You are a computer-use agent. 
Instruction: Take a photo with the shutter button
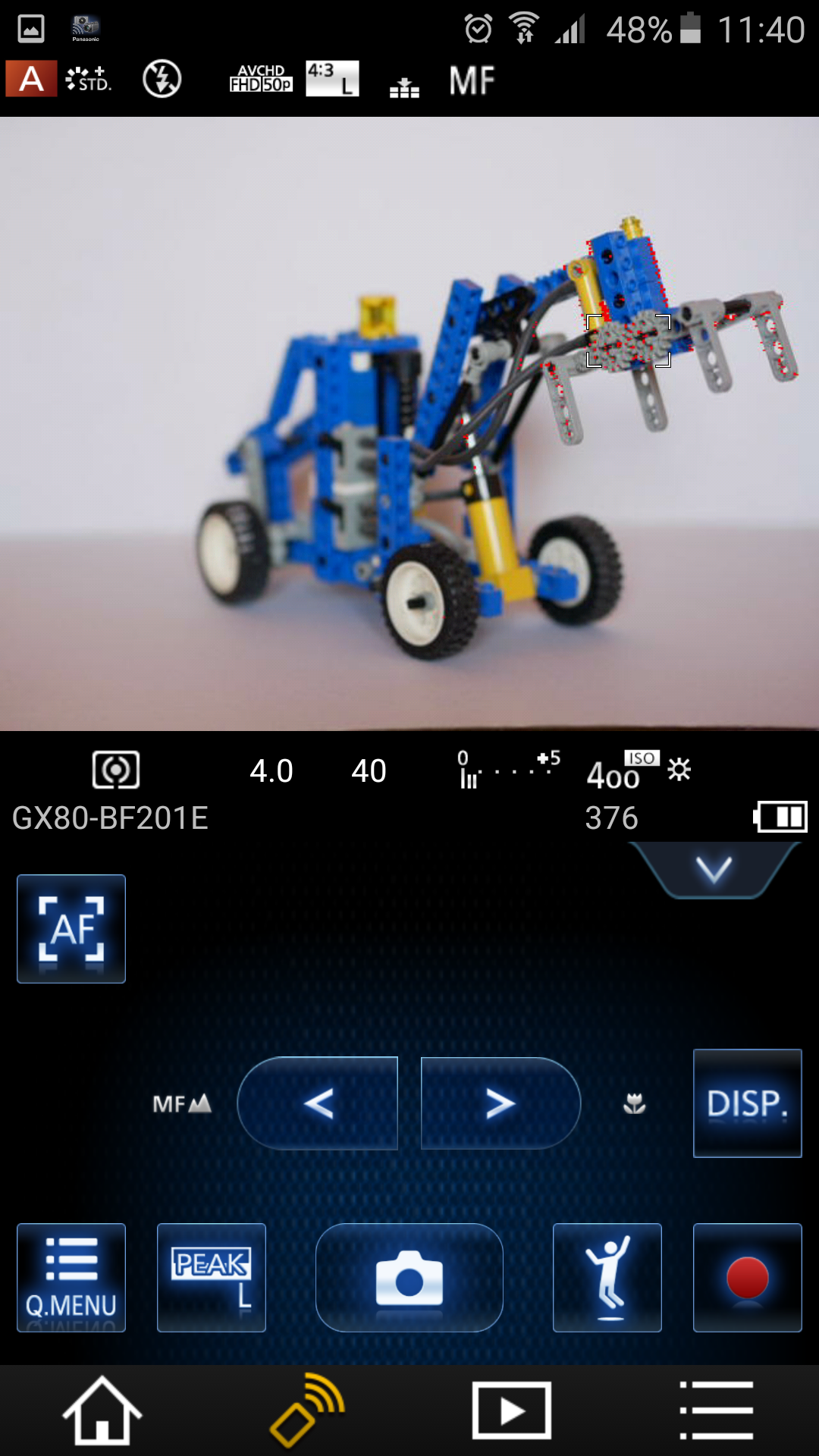pyautogui.click(x=409, y=1278)
